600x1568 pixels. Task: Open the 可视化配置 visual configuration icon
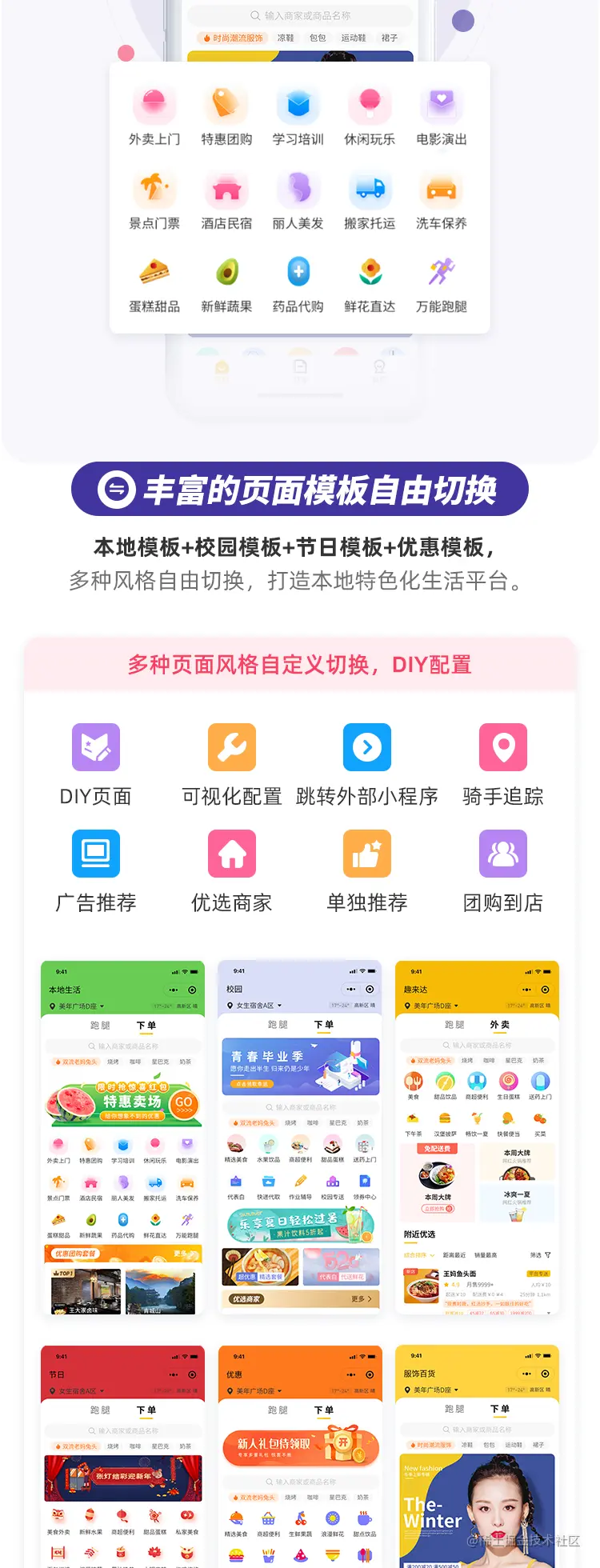tap(231, 746)
